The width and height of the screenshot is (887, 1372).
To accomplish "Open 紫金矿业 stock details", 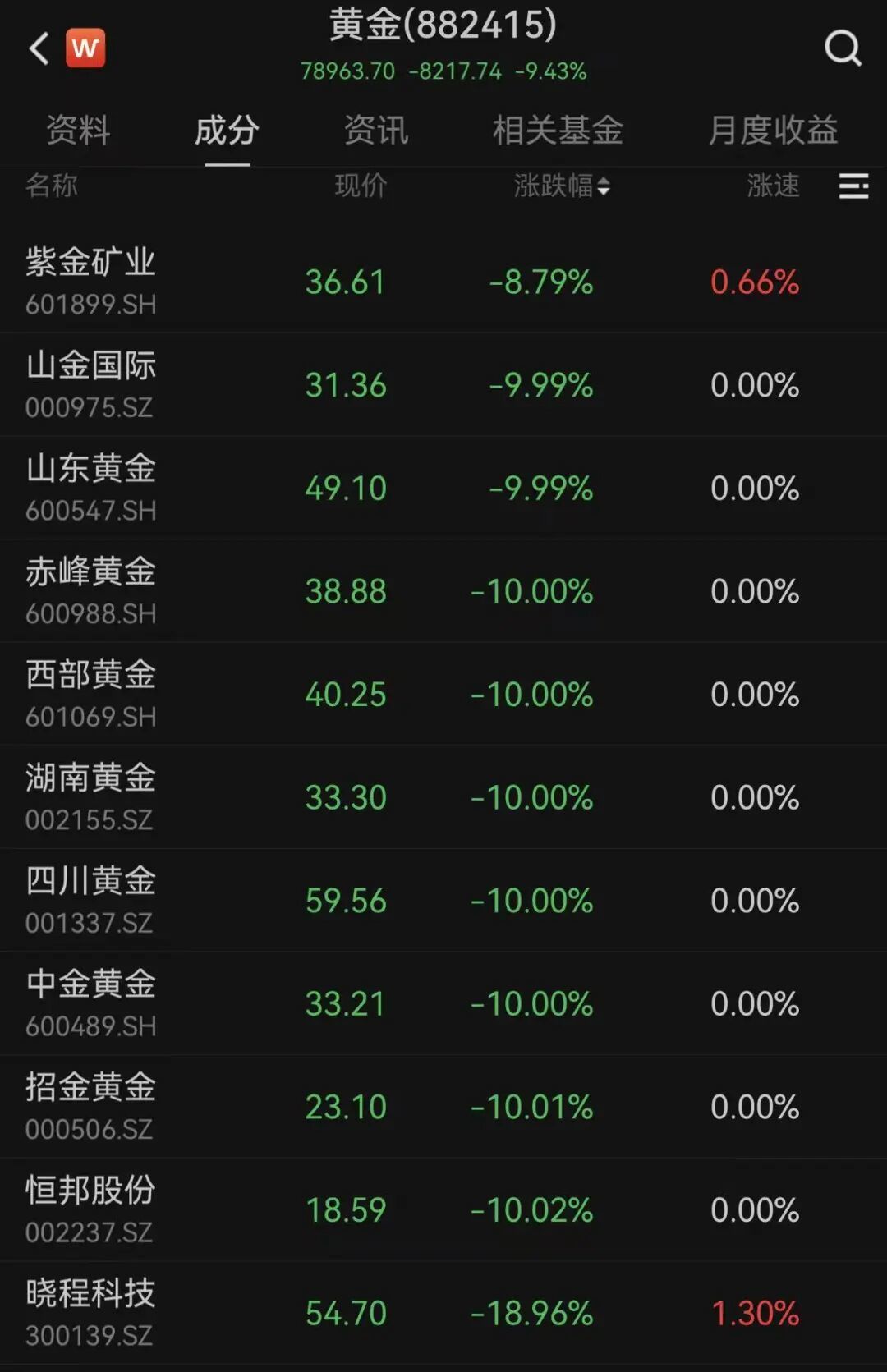I will [90, 281].
